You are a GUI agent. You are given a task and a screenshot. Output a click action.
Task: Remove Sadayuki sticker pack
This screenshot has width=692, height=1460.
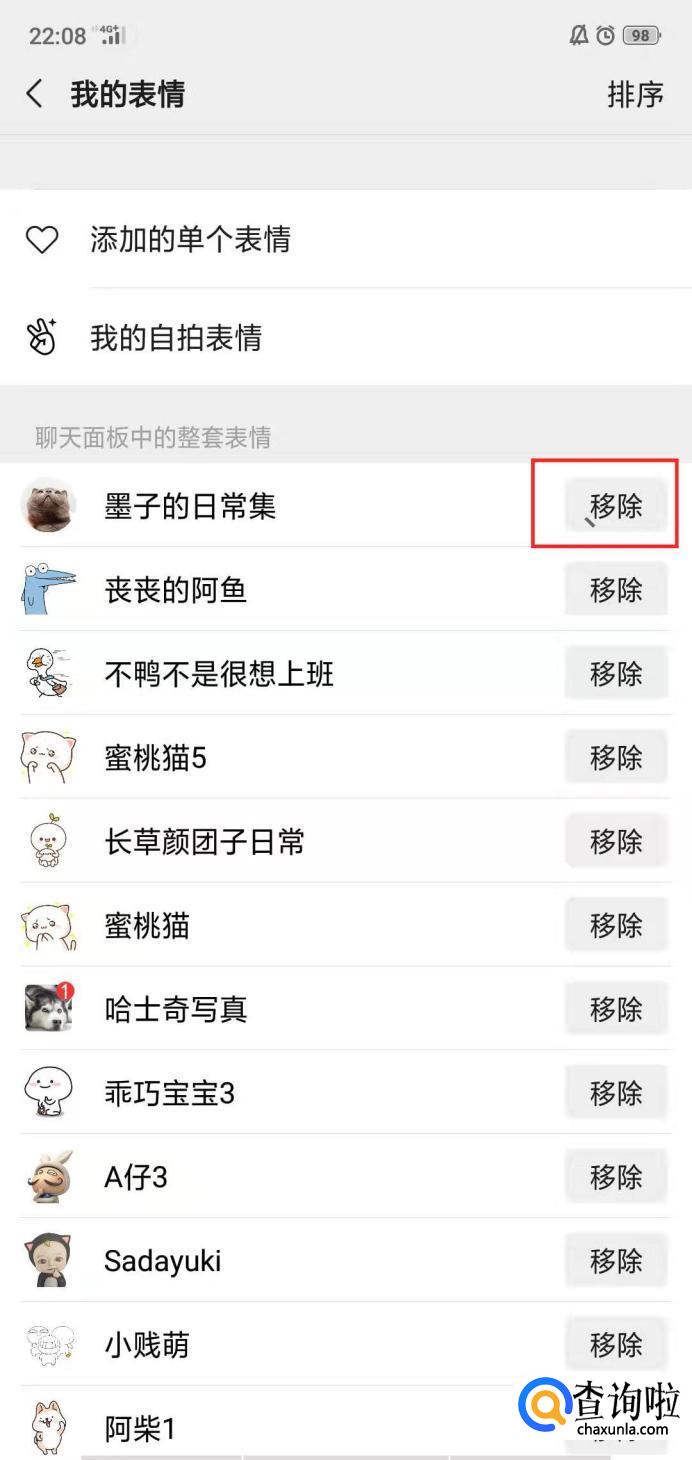[x=615, y=1262]
